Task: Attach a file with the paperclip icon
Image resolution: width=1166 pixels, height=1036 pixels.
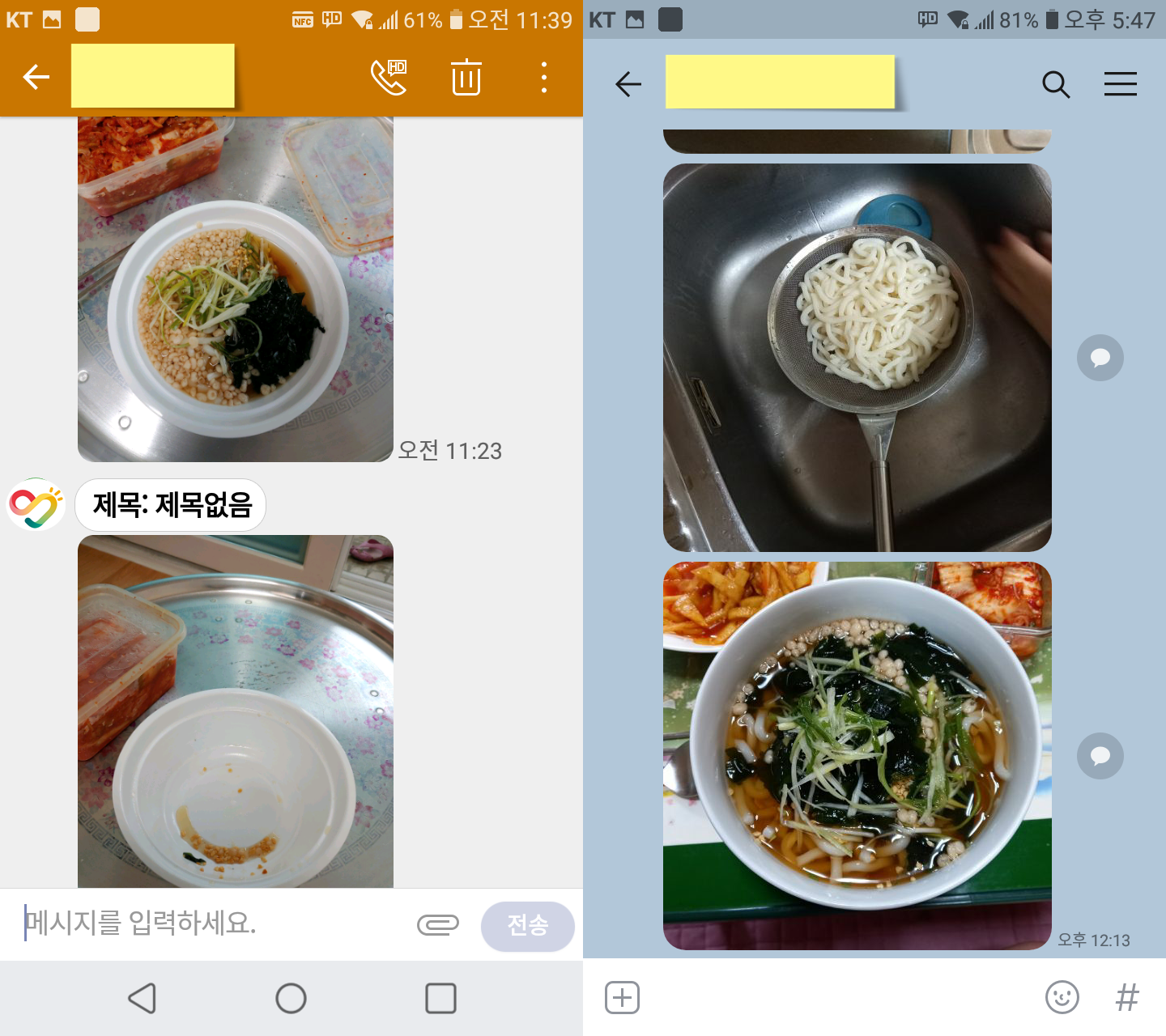Action: [438, 924]
